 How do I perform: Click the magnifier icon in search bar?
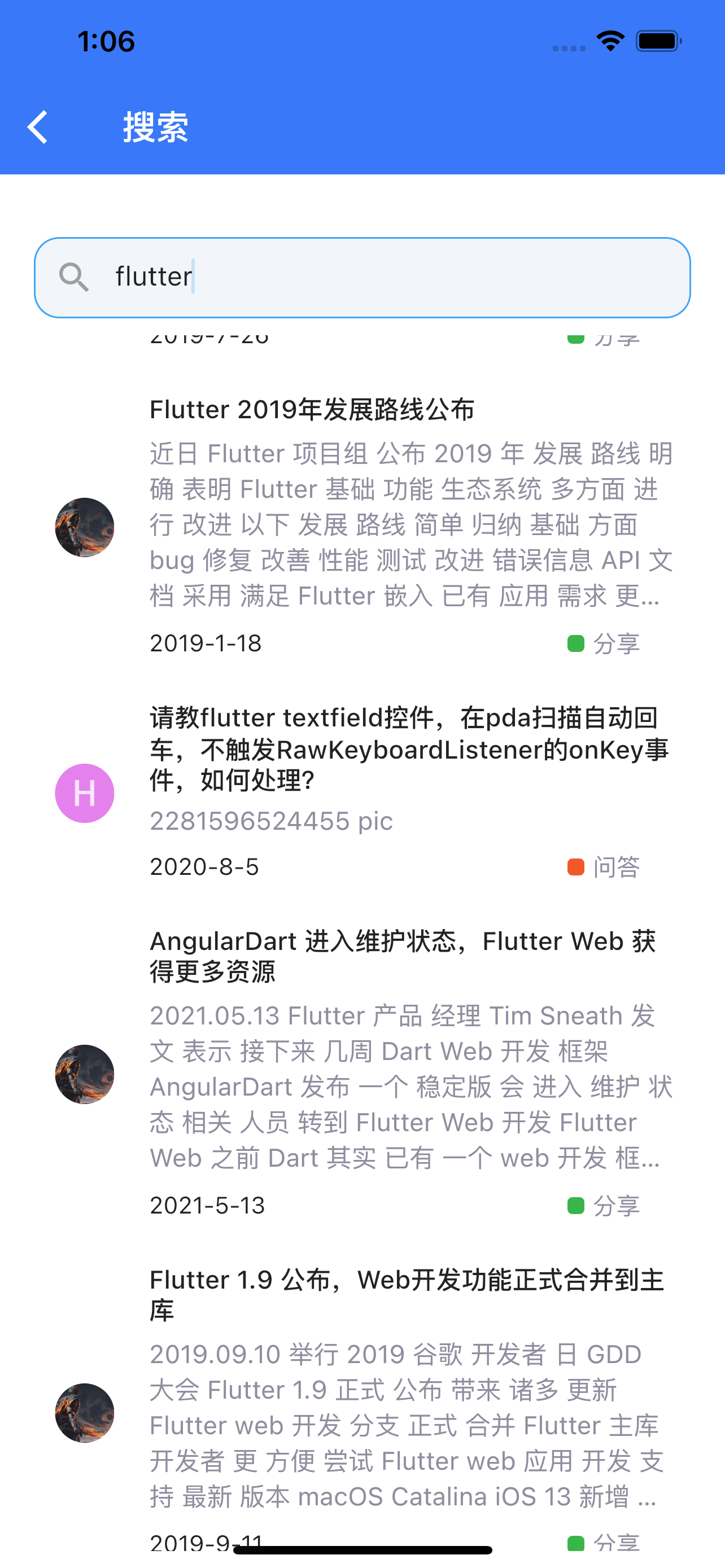[x=75, y=276]
